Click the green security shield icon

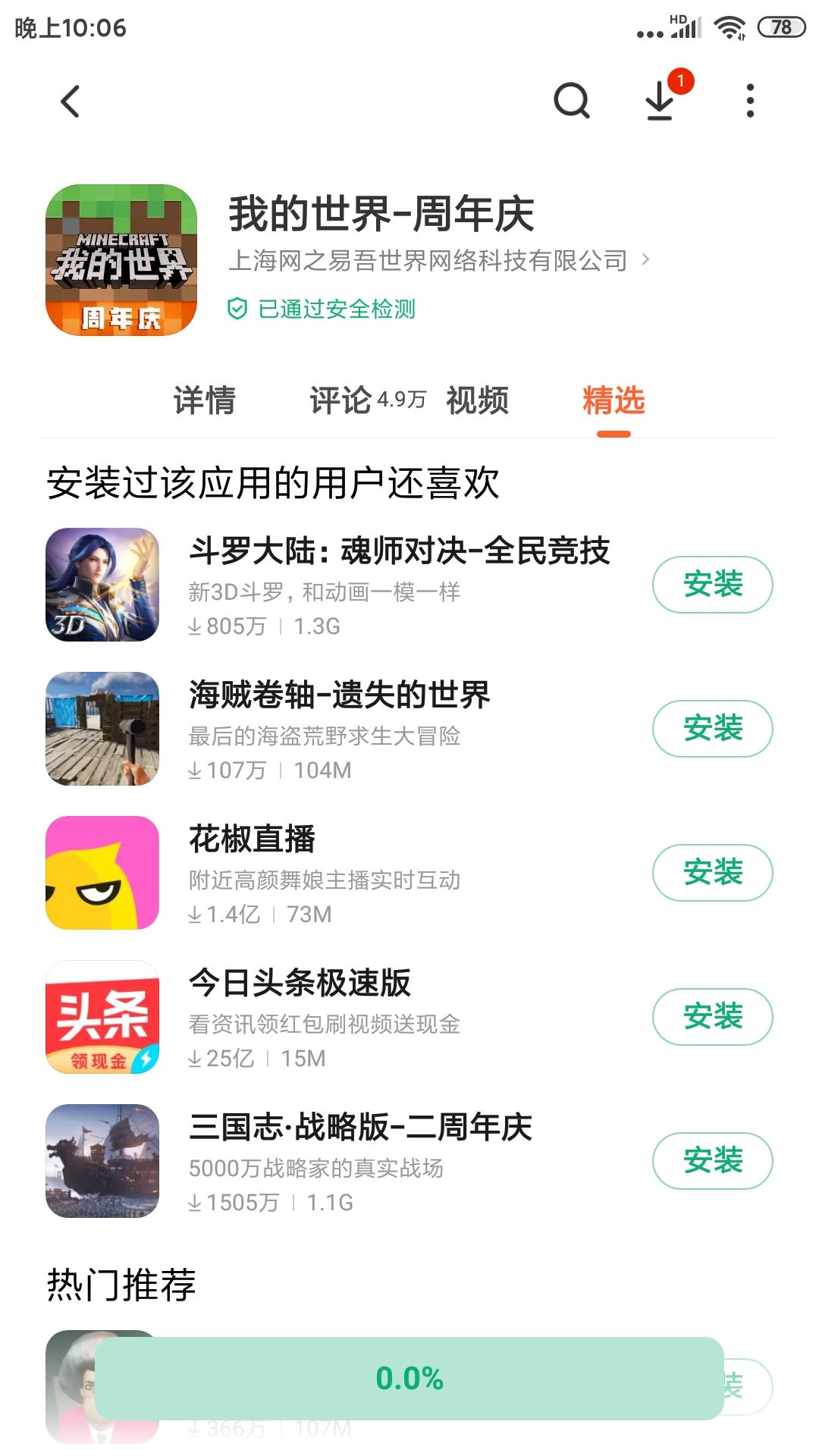point(237,308)
